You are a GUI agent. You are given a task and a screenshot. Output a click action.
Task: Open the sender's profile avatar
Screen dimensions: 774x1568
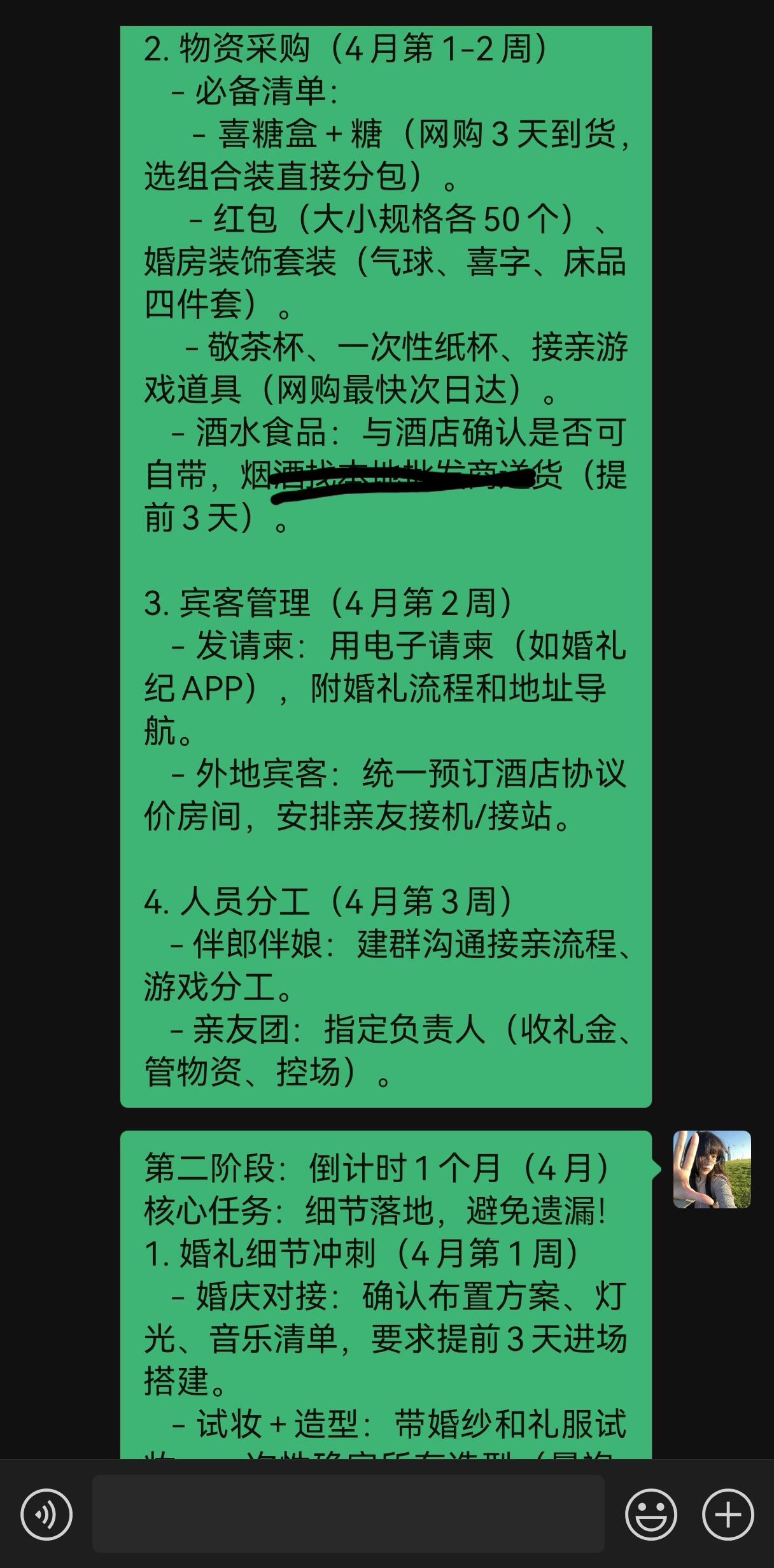712,1169
